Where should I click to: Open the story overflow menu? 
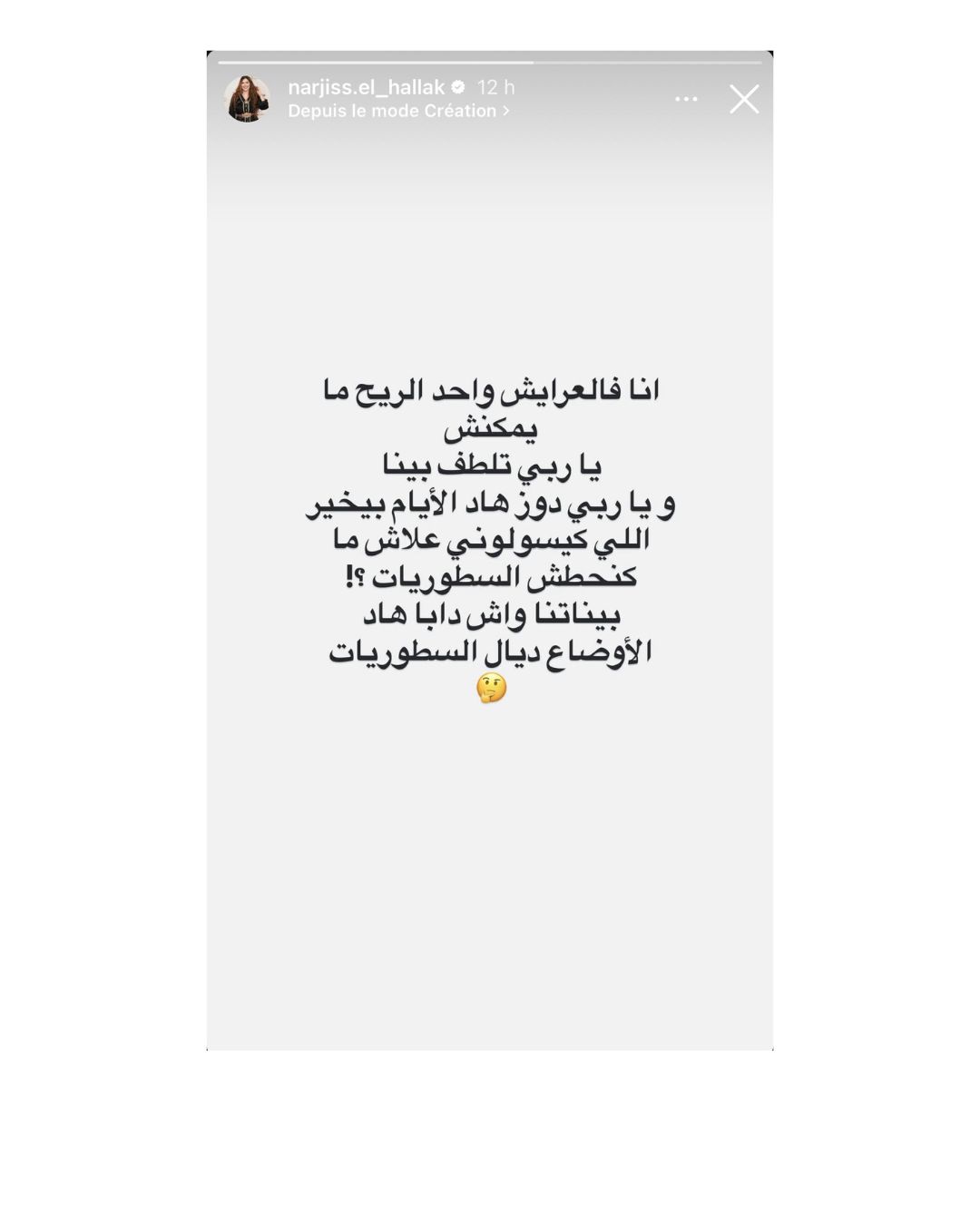[x=686, y=99]
